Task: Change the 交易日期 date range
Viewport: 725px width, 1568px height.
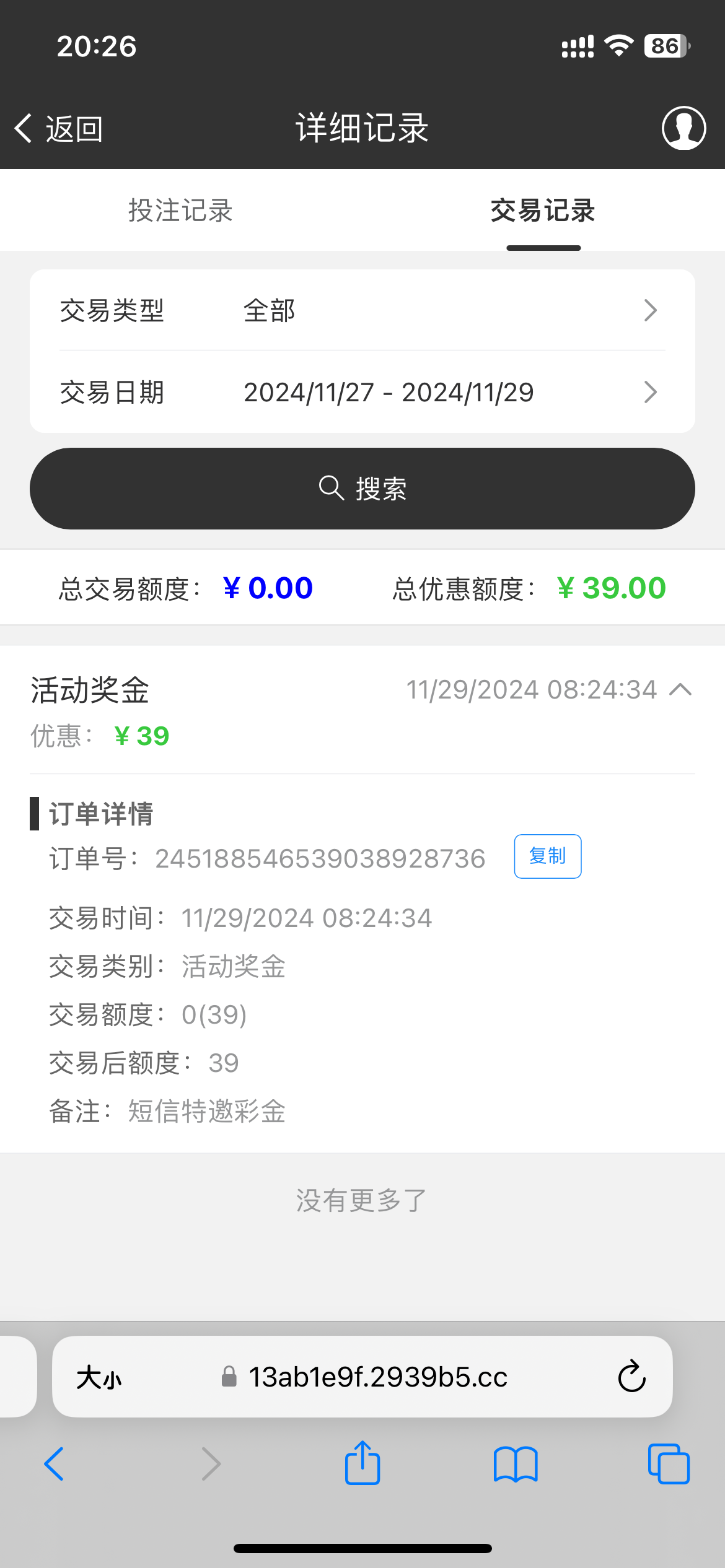Action: [362, 392]
